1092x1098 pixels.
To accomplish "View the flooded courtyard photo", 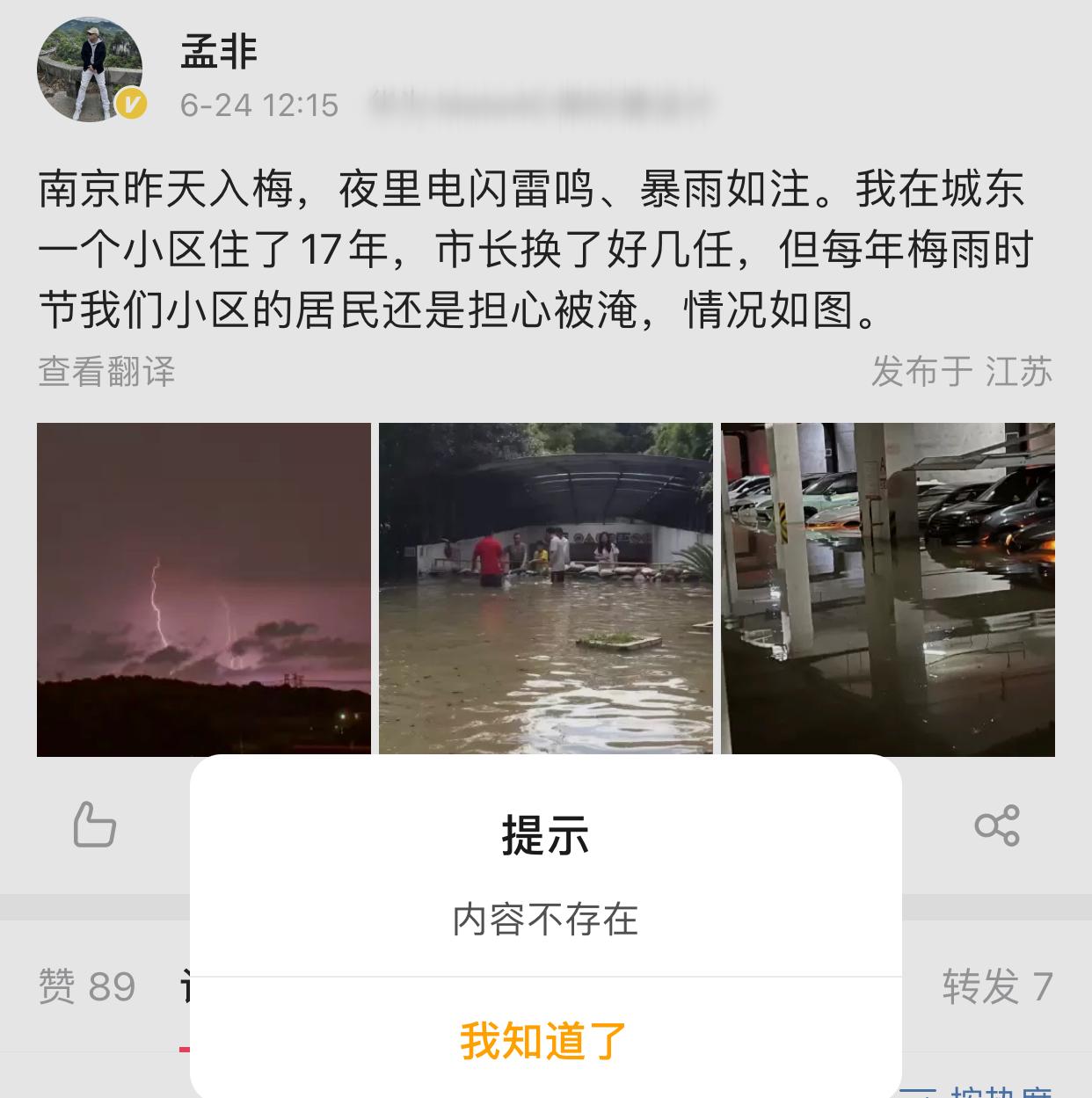I will click(x=546, y=589).
